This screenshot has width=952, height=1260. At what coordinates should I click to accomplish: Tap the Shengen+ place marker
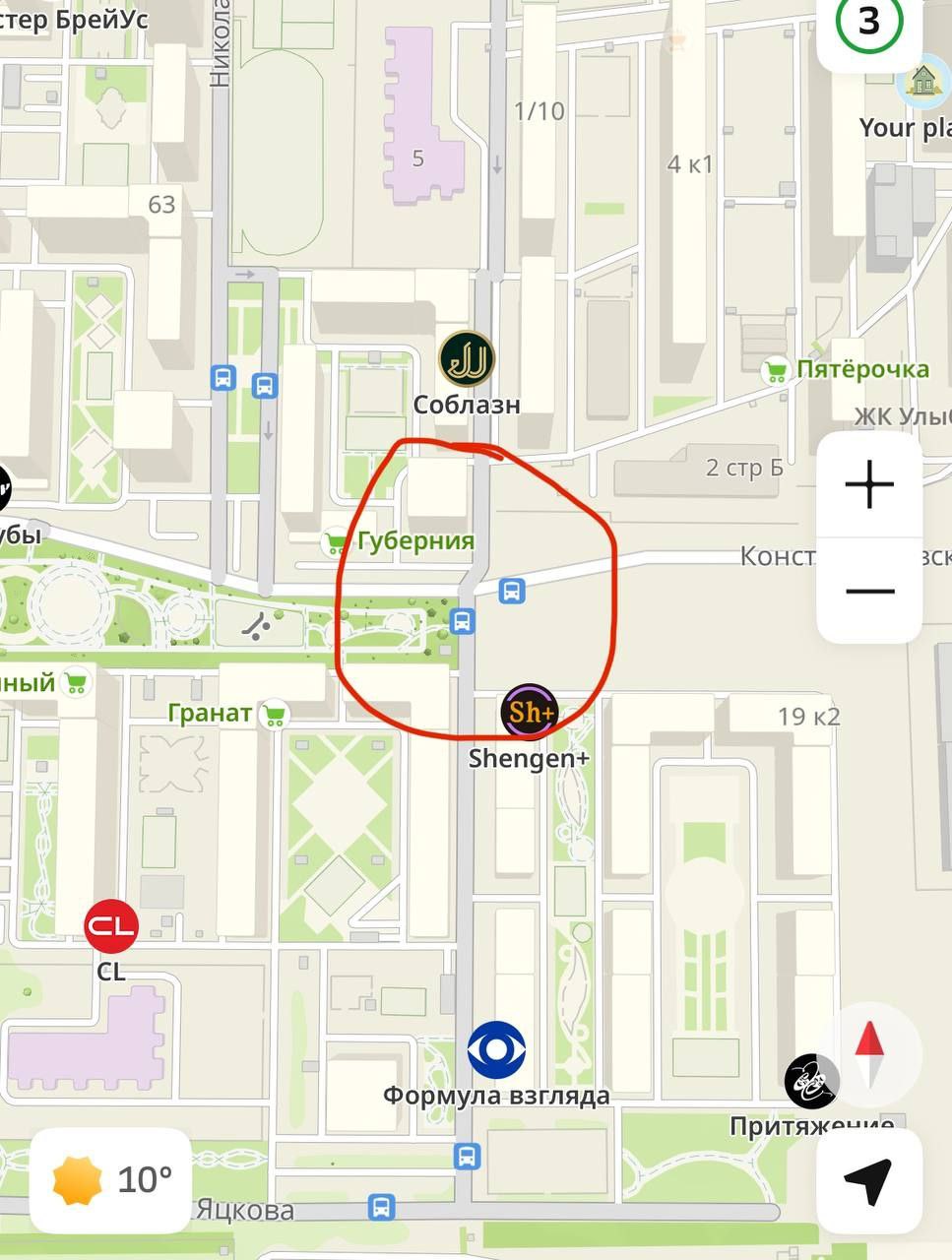[529, 712]
